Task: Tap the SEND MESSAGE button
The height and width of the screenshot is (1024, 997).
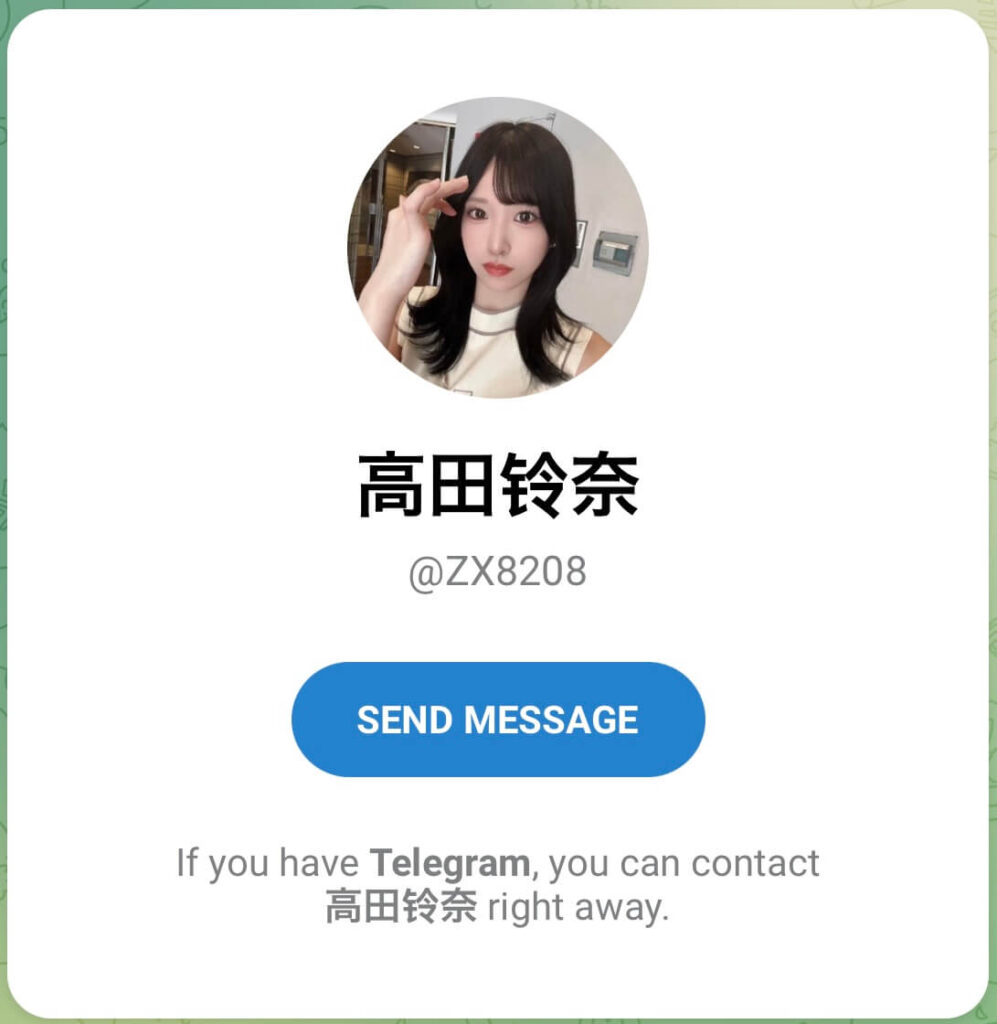Action: coord(498,719)
